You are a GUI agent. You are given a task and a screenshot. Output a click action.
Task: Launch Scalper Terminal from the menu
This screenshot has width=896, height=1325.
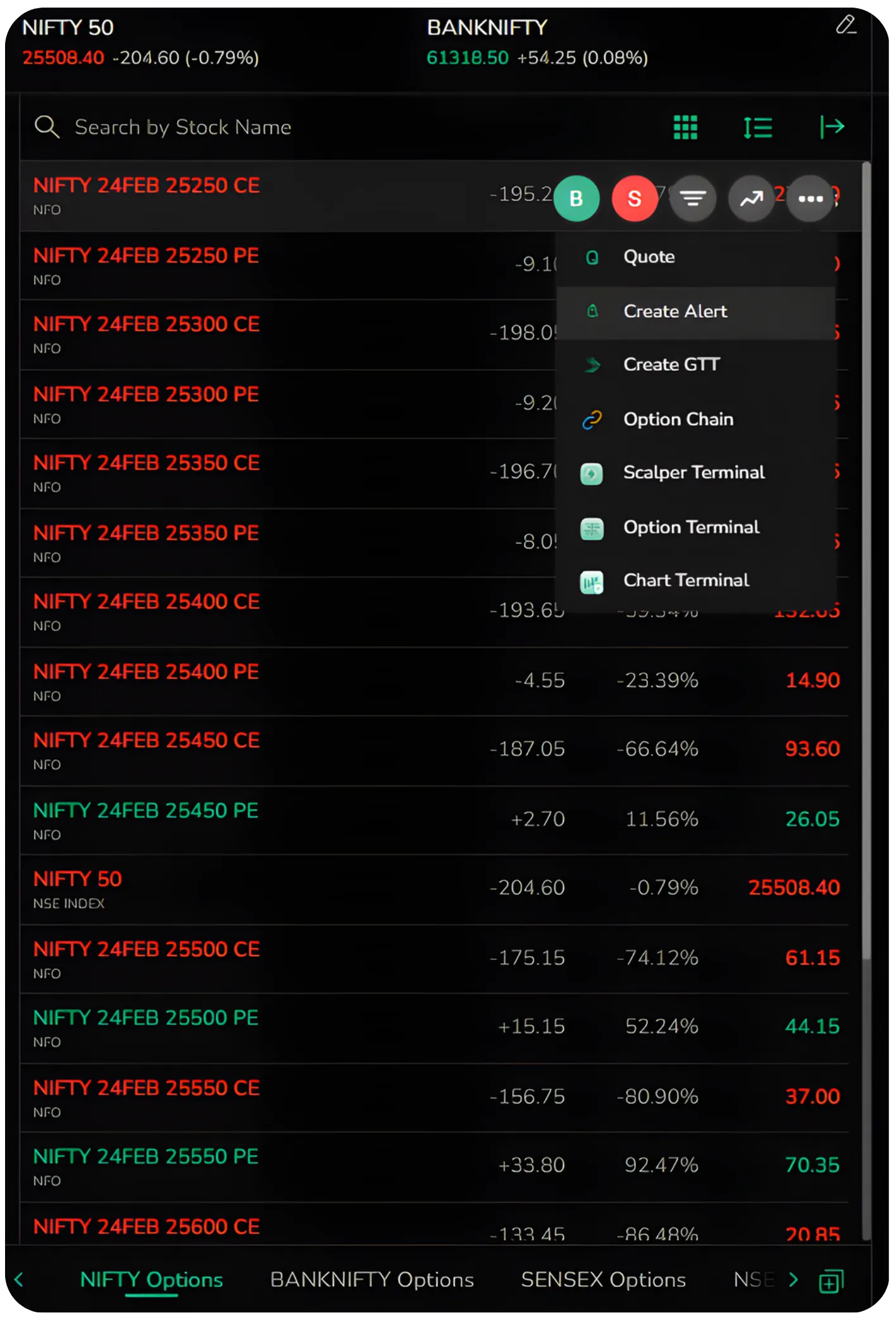(694, 473)
